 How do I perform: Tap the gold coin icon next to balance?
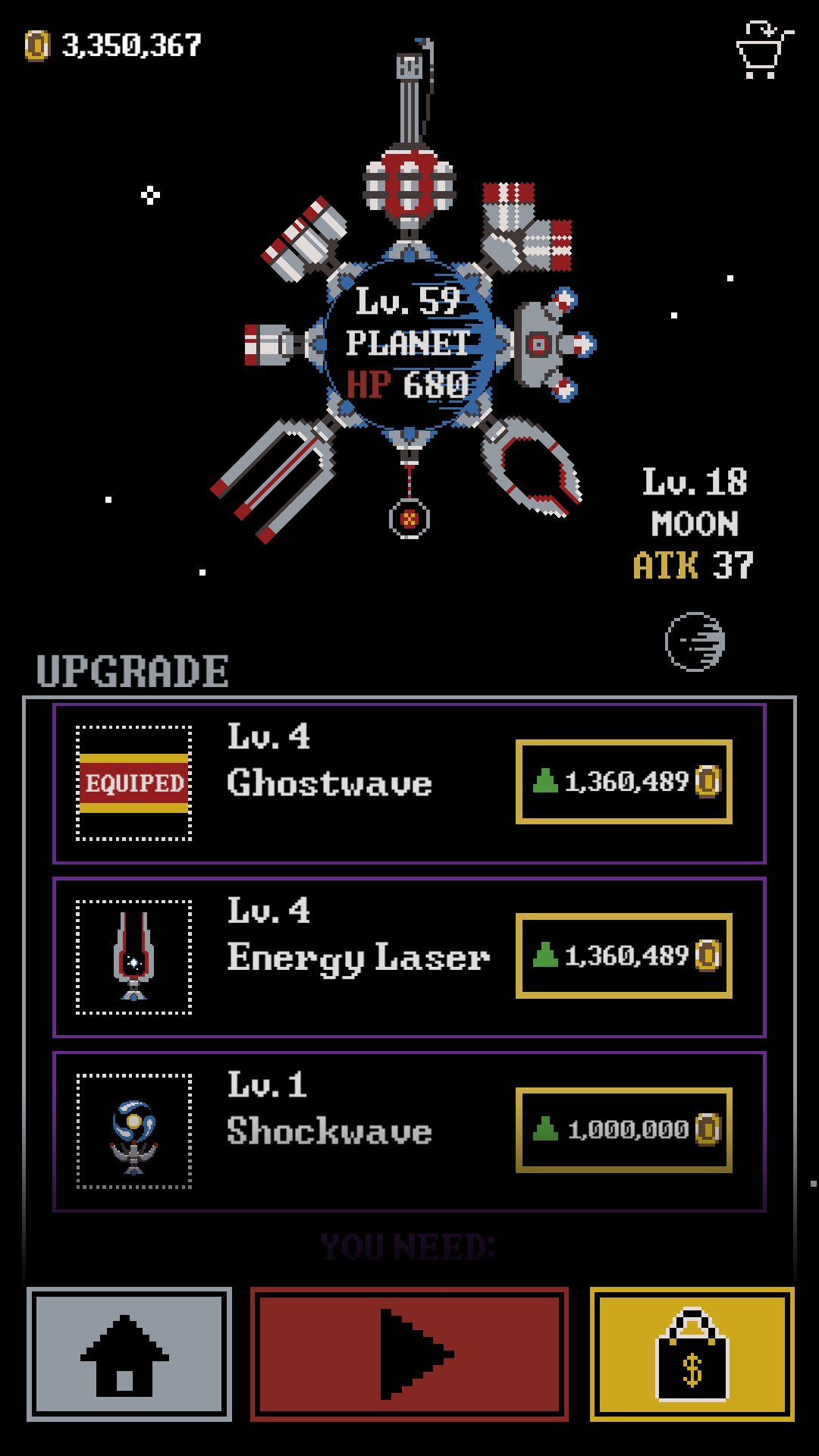(36, 45)
